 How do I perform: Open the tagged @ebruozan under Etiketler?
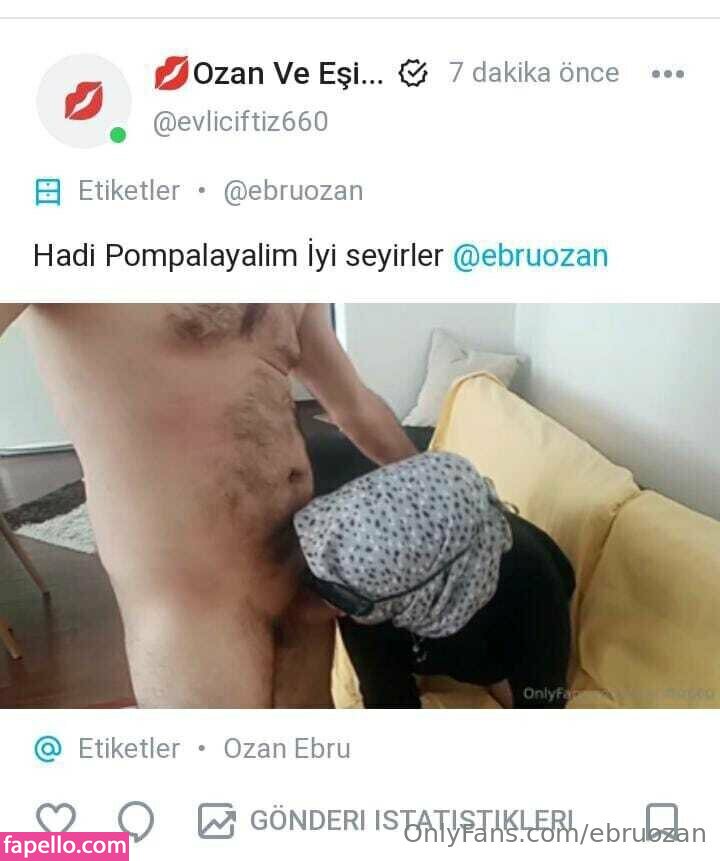(293, 191)
